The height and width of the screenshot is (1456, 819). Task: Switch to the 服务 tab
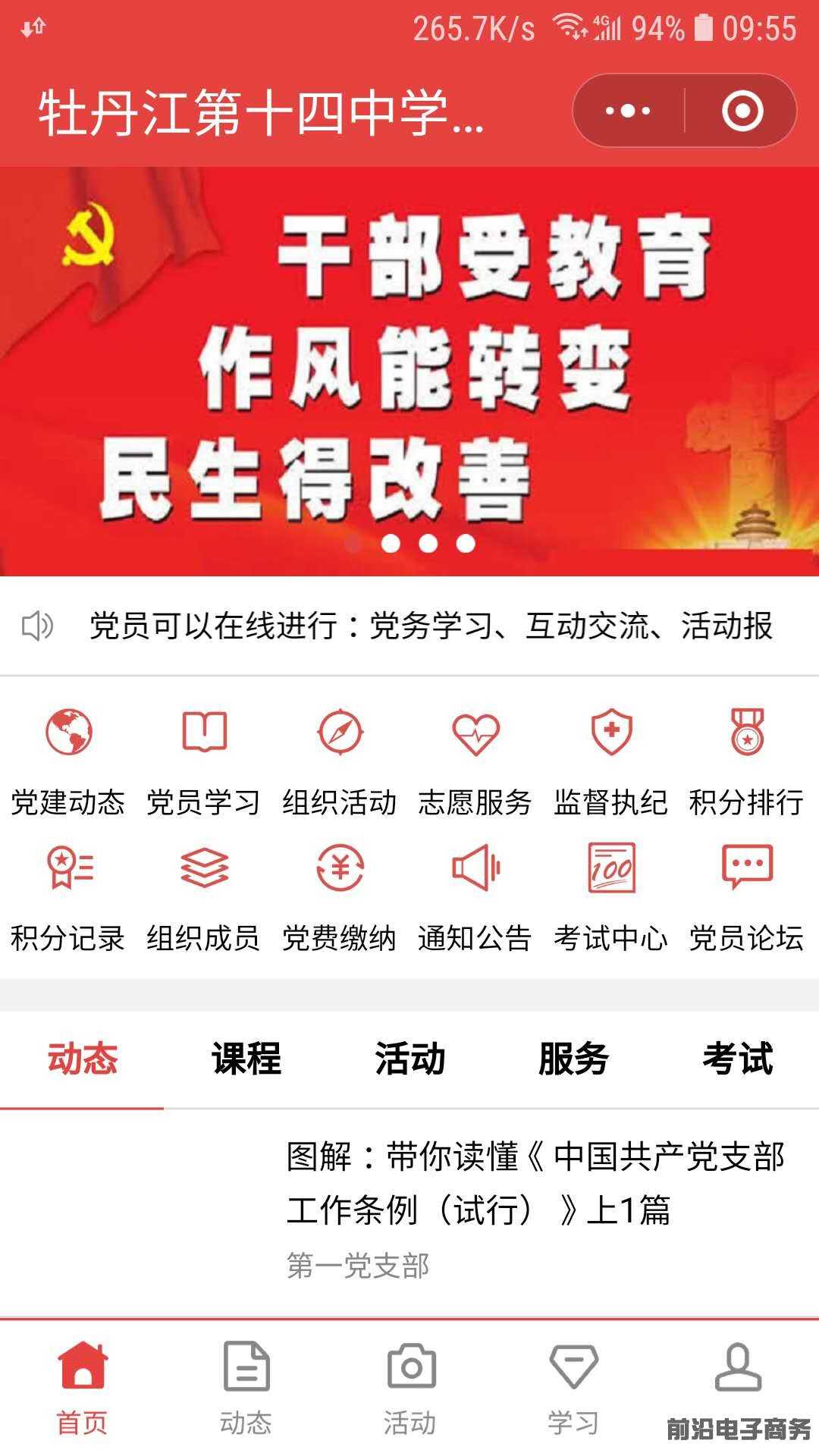[573, 1059]
